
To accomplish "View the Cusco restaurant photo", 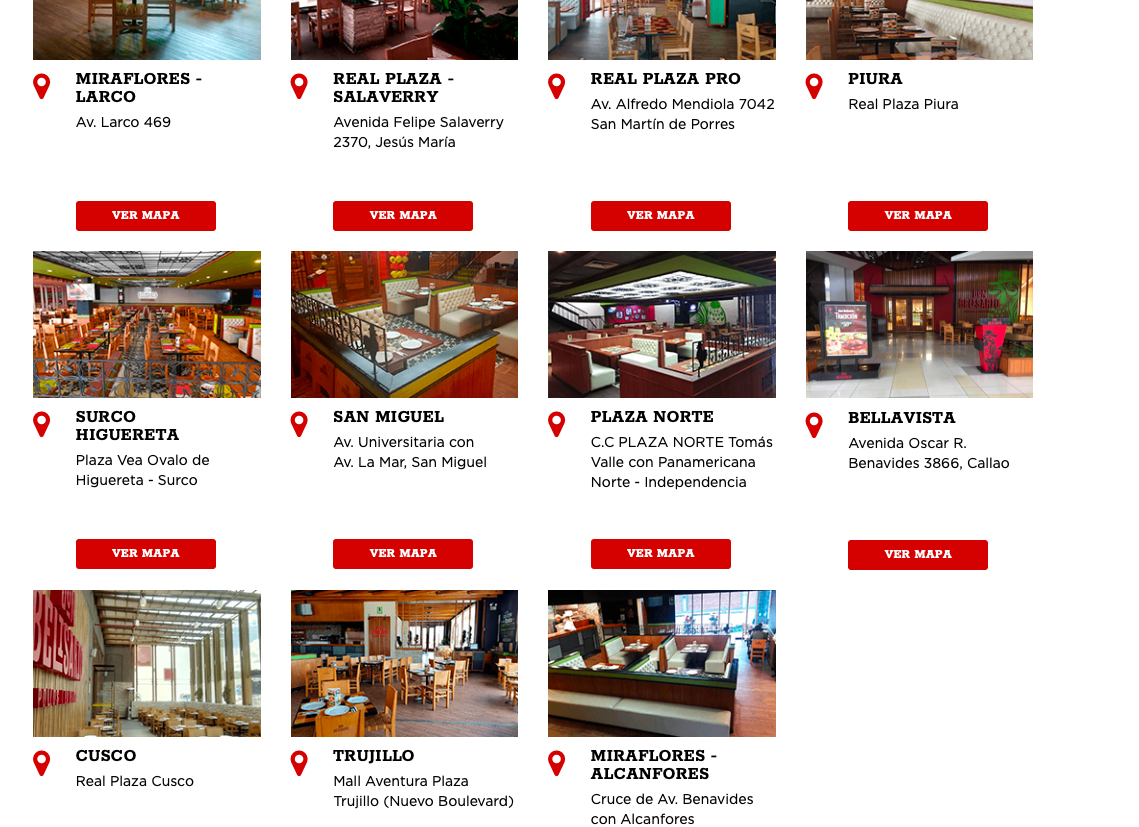I will (x=146, y=663).
